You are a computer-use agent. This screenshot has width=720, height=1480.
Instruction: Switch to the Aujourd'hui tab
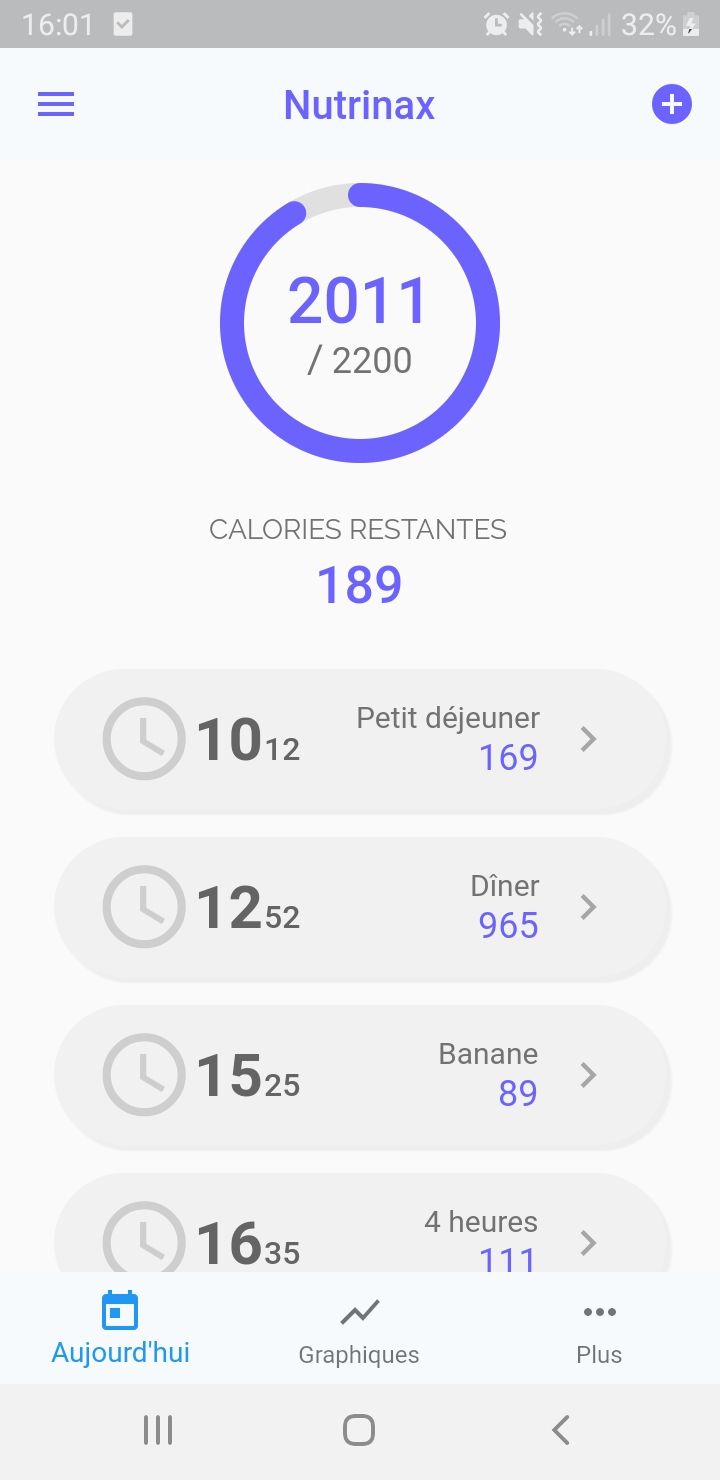tap(120, 1329)
